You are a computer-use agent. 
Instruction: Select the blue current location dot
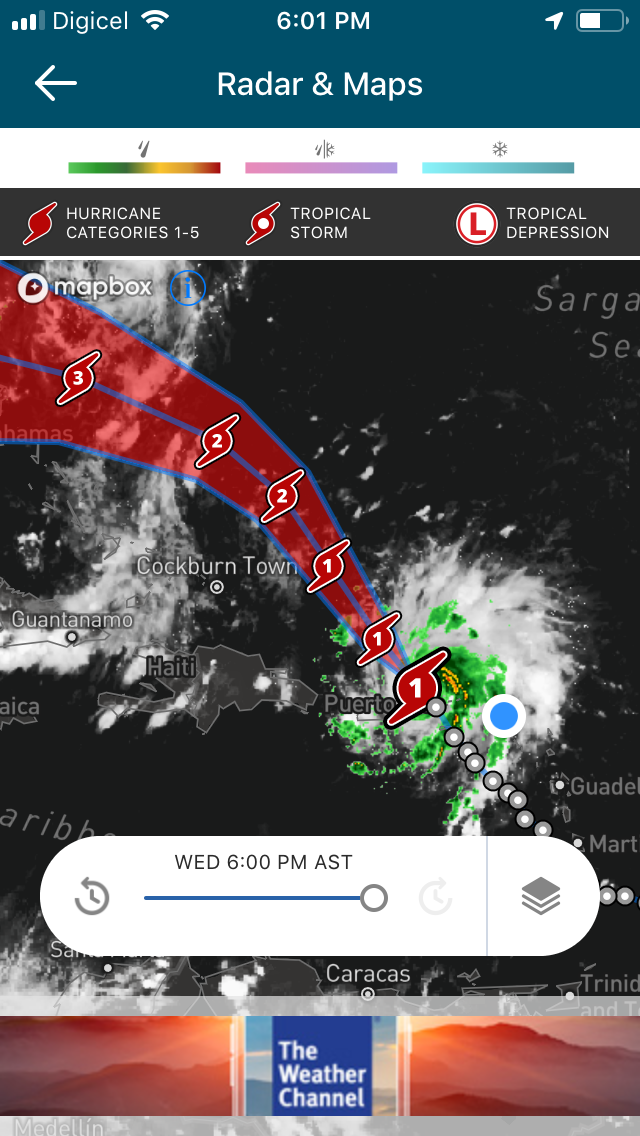click(504, 716)
